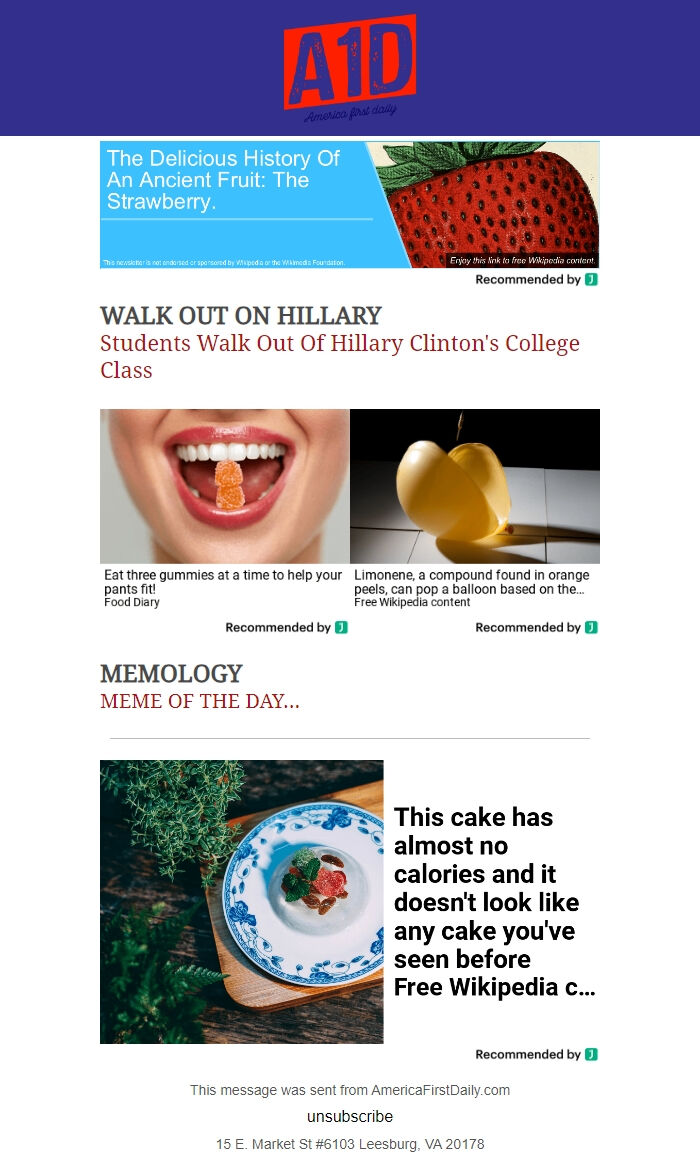Tap Recommended by under the cake article

[536, 1054]
